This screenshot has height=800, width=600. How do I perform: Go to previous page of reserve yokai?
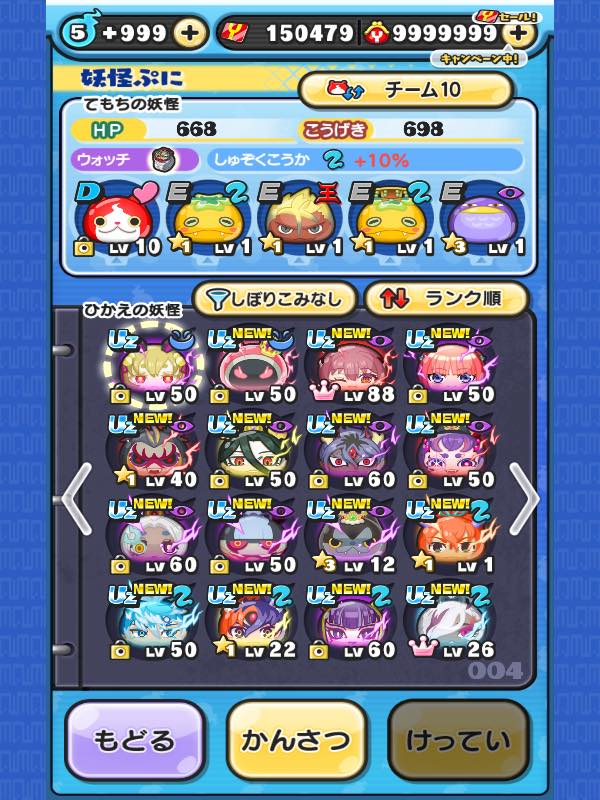(76, 497)
